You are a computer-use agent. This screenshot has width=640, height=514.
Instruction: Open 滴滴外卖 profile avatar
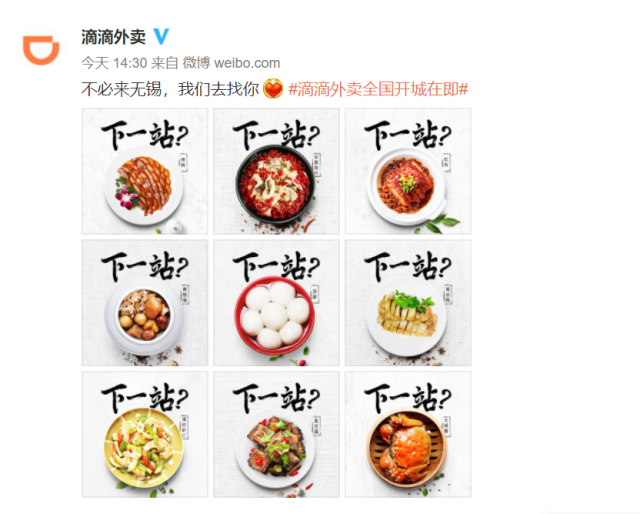[x=42, y=46]
